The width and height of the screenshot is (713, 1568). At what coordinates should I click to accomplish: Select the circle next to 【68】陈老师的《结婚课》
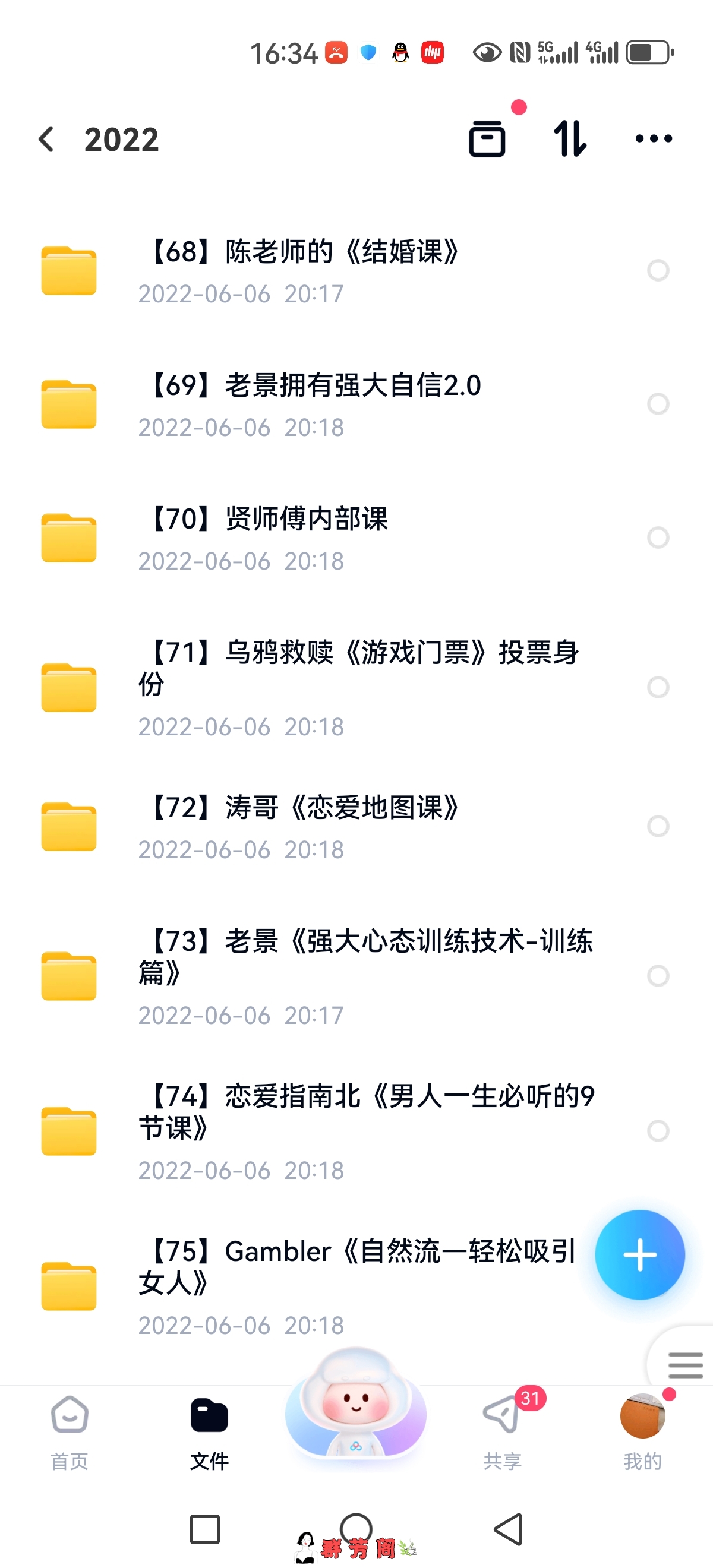pos(660,270)
